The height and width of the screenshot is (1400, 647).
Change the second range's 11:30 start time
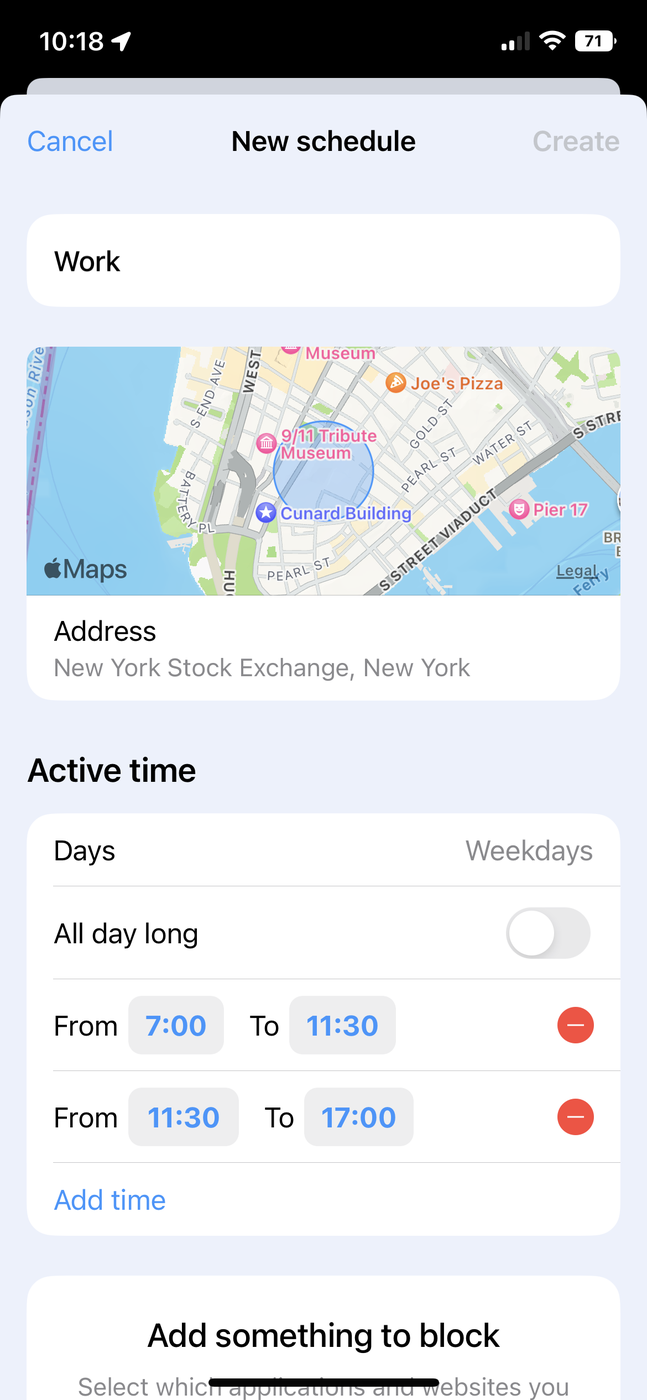click(x=183, y=1118)
